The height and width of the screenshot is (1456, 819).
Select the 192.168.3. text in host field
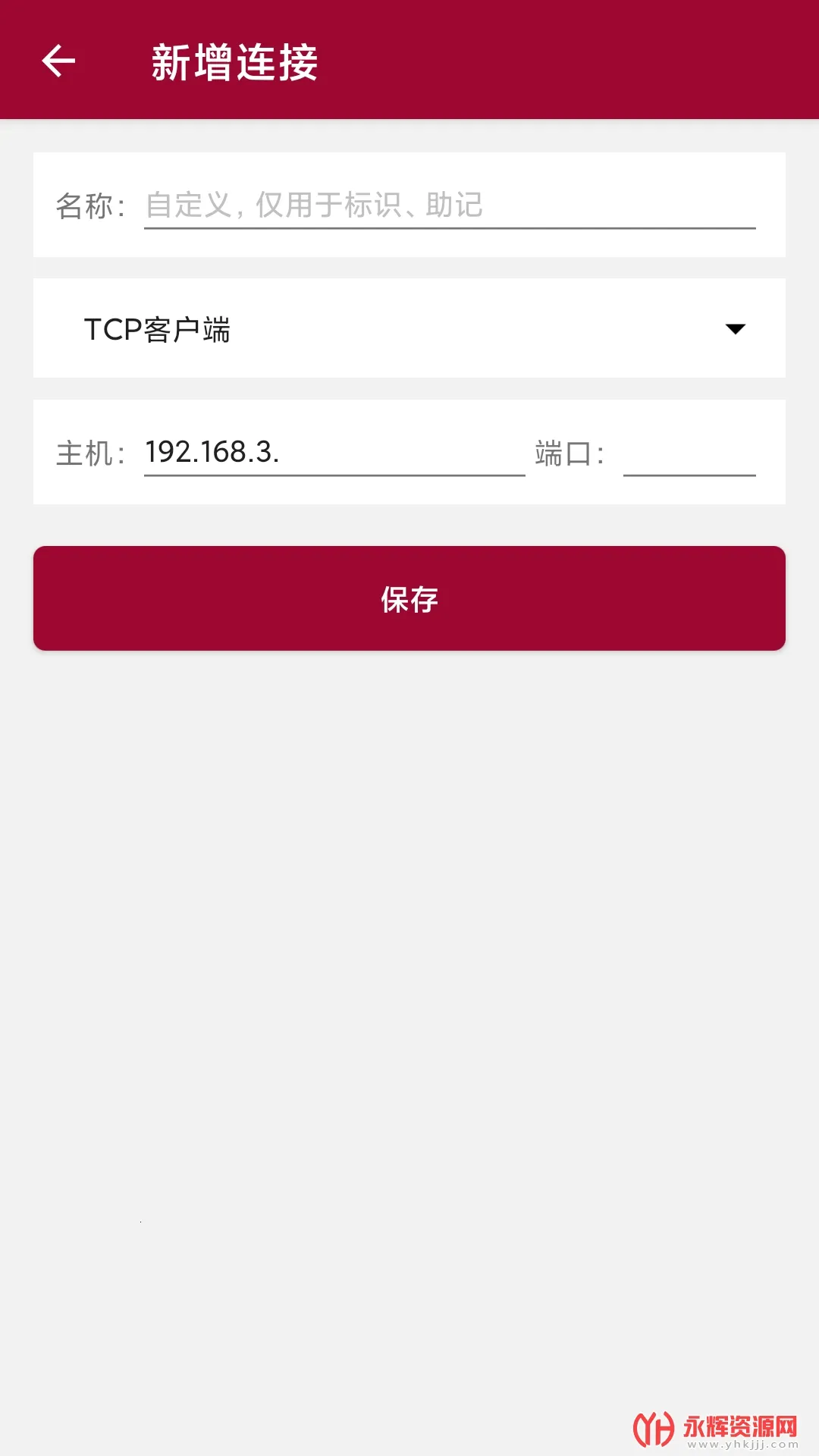click(x=212, y=451)
